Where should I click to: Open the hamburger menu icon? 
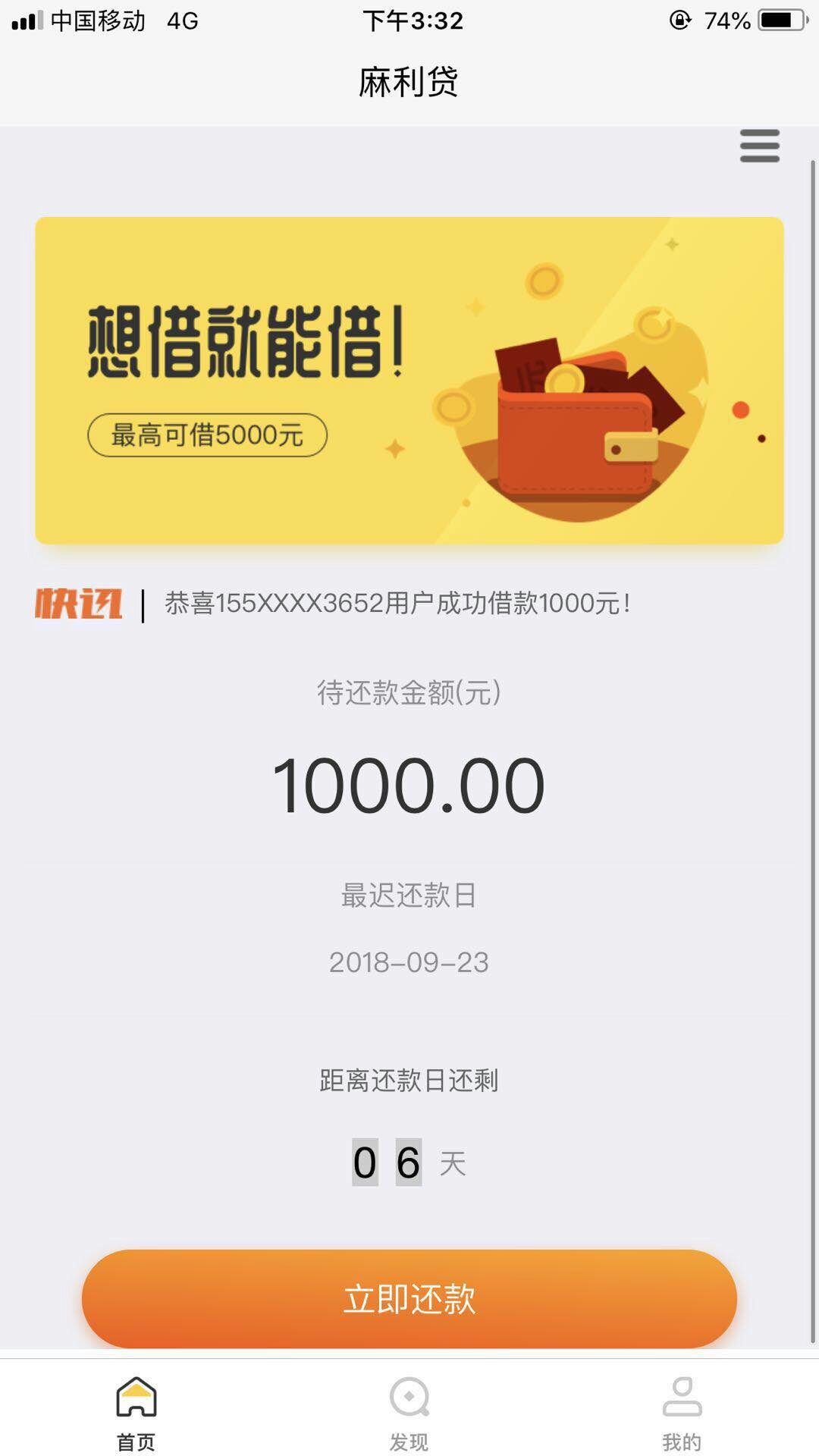click(x=759, y=146)
